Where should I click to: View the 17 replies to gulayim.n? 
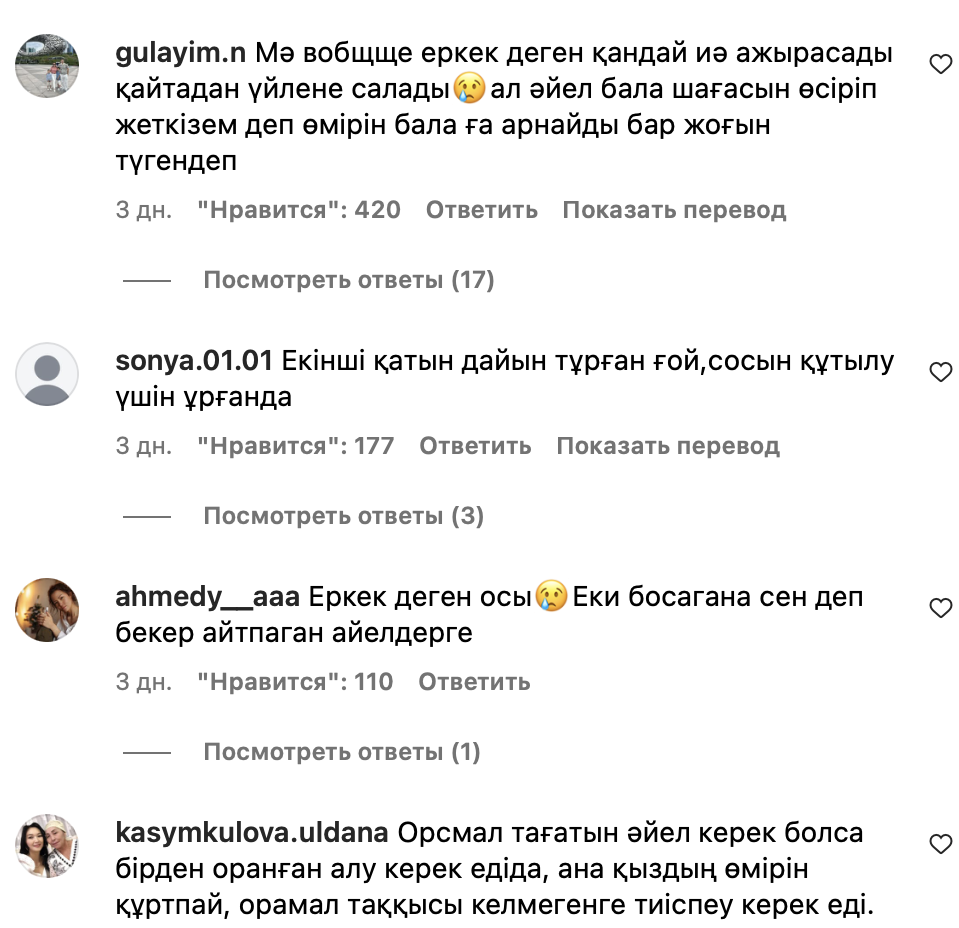coord(348,280)
